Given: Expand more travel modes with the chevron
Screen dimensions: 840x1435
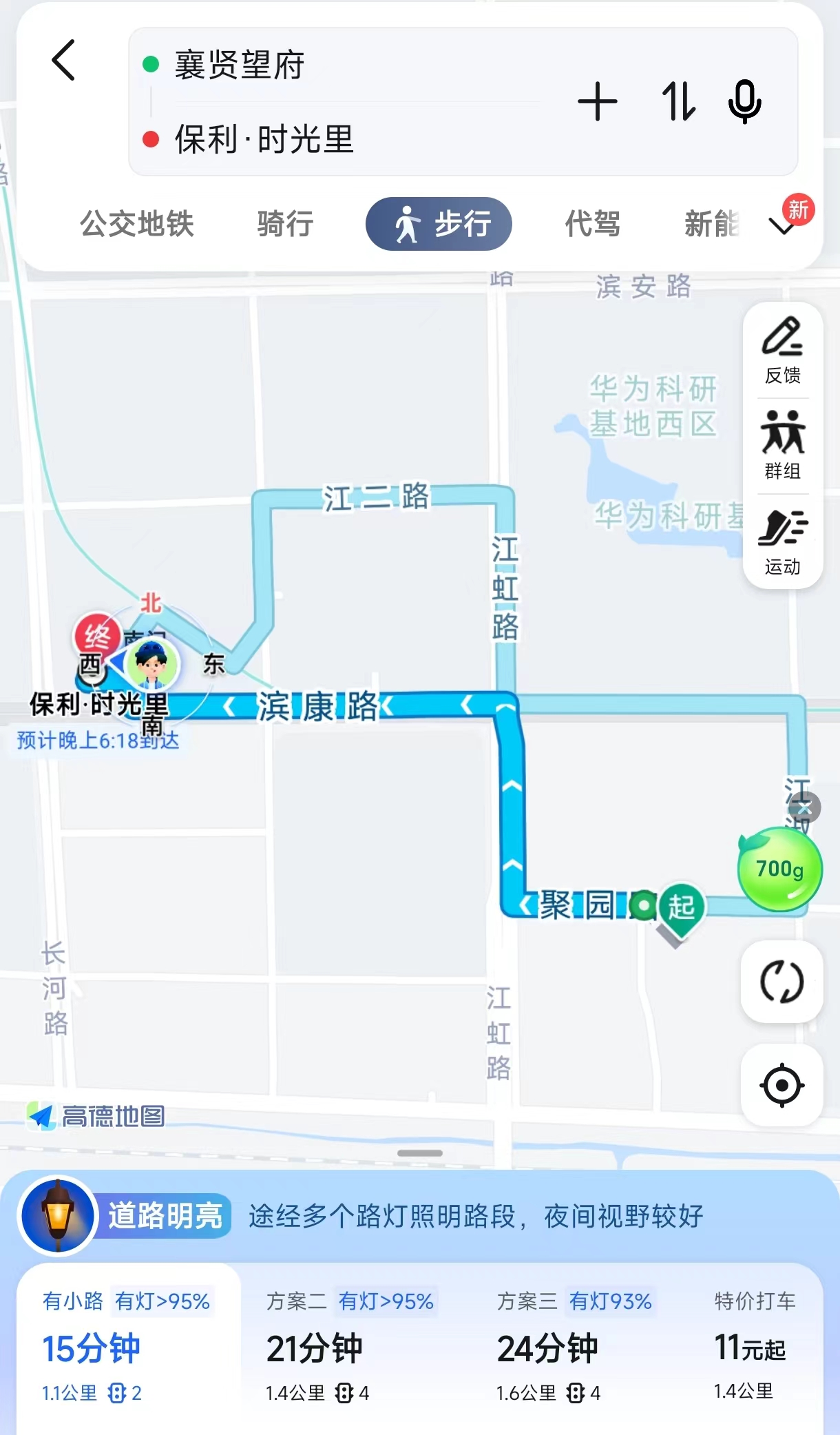Looking at the screenshot, I should (x=783, y=226).
